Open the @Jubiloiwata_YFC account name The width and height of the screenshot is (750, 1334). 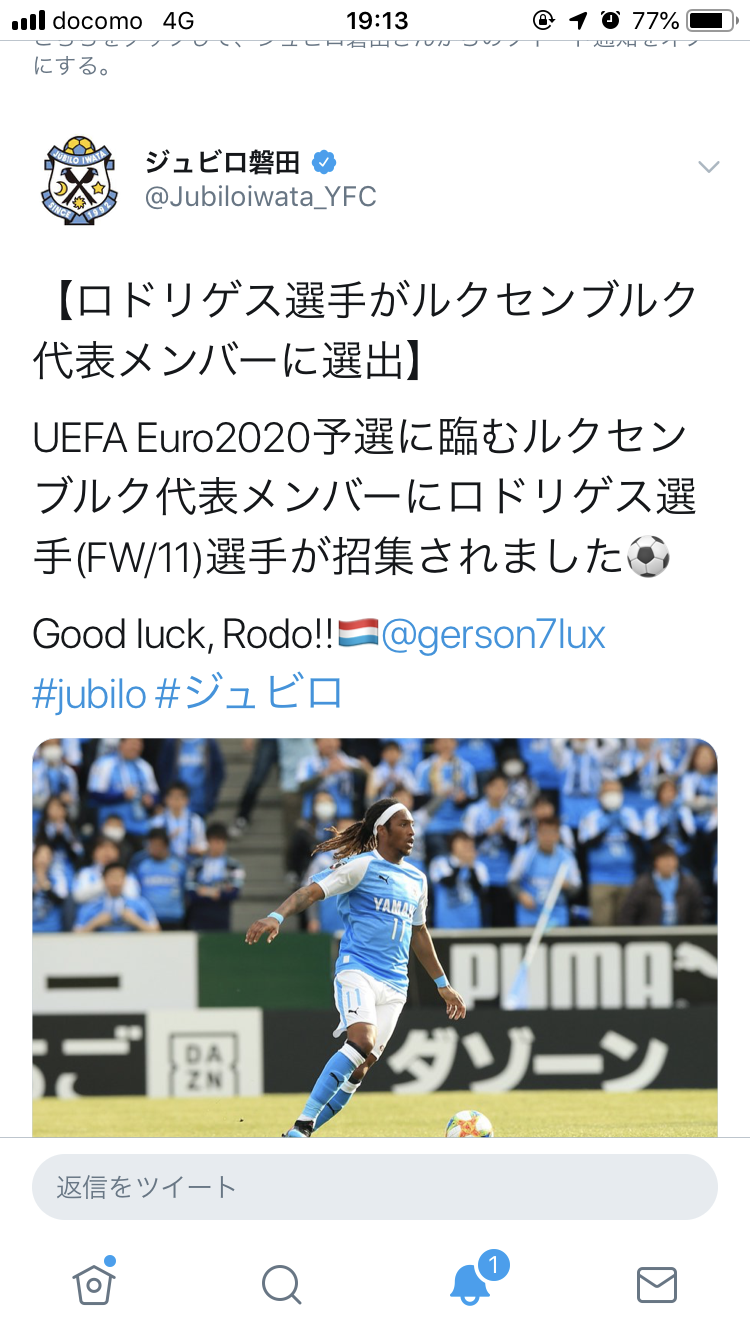261,197
